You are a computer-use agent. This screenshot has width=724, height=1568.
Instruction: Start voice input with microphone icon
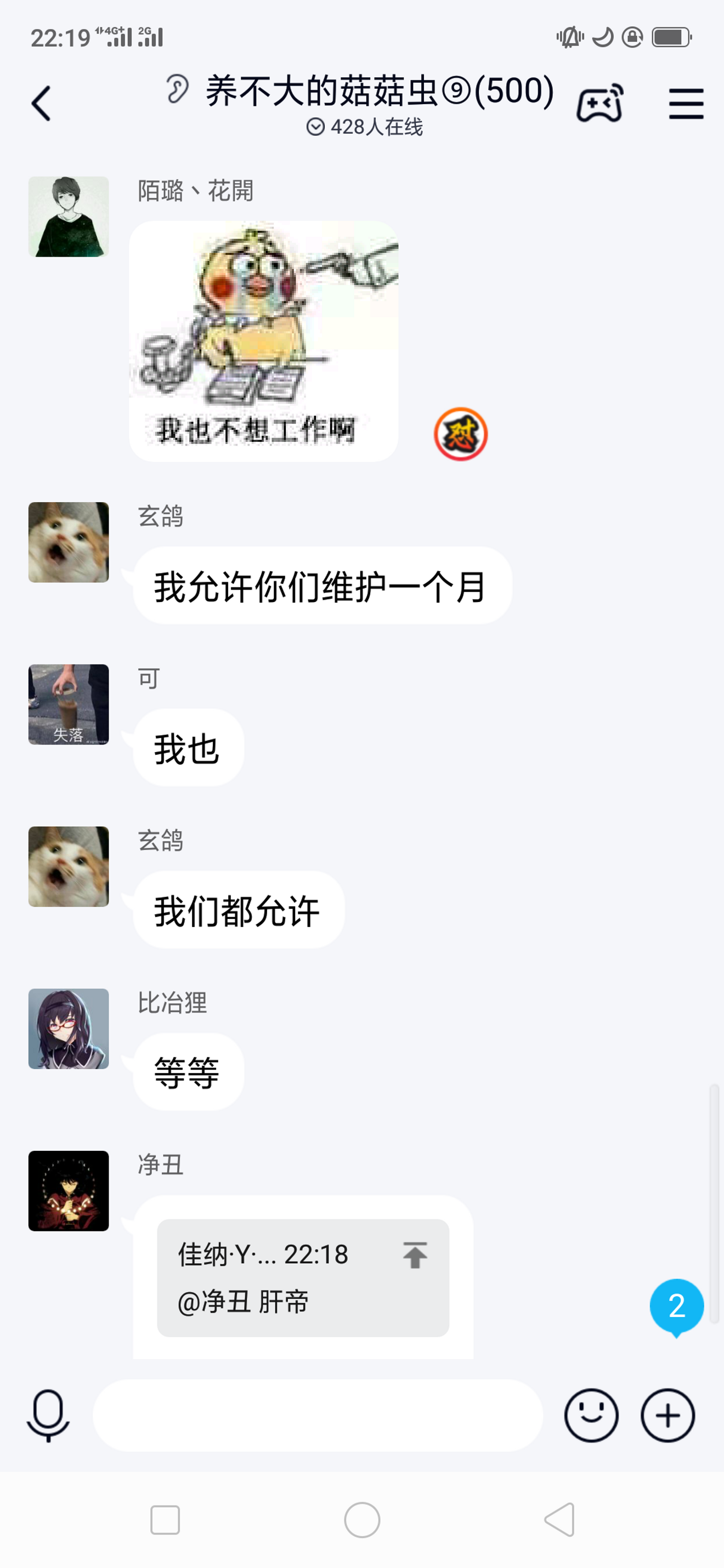(48, 1416)
